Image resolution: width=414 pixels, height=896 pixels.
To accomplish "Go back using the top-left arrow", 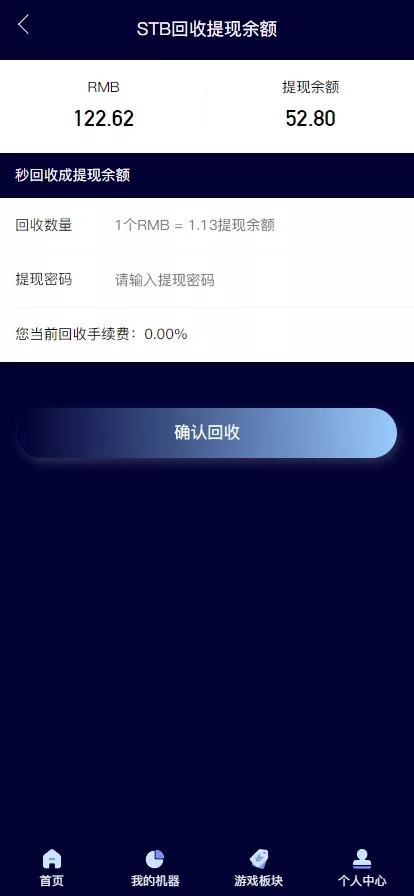I will click(23, 25).
